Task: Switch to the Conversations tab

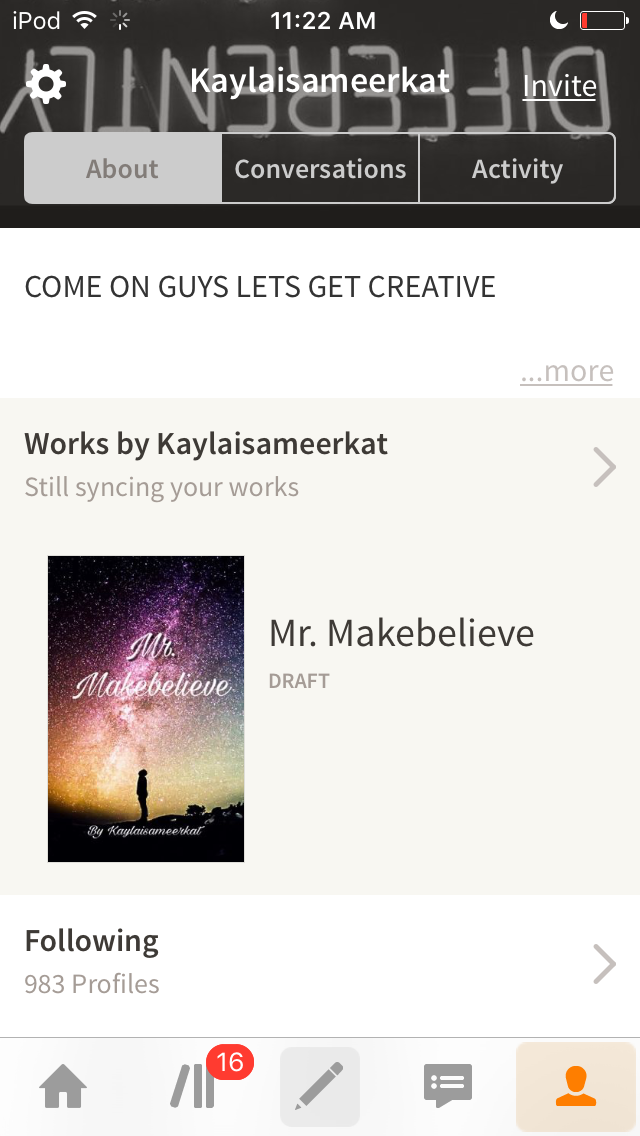Action: [320, 169]
